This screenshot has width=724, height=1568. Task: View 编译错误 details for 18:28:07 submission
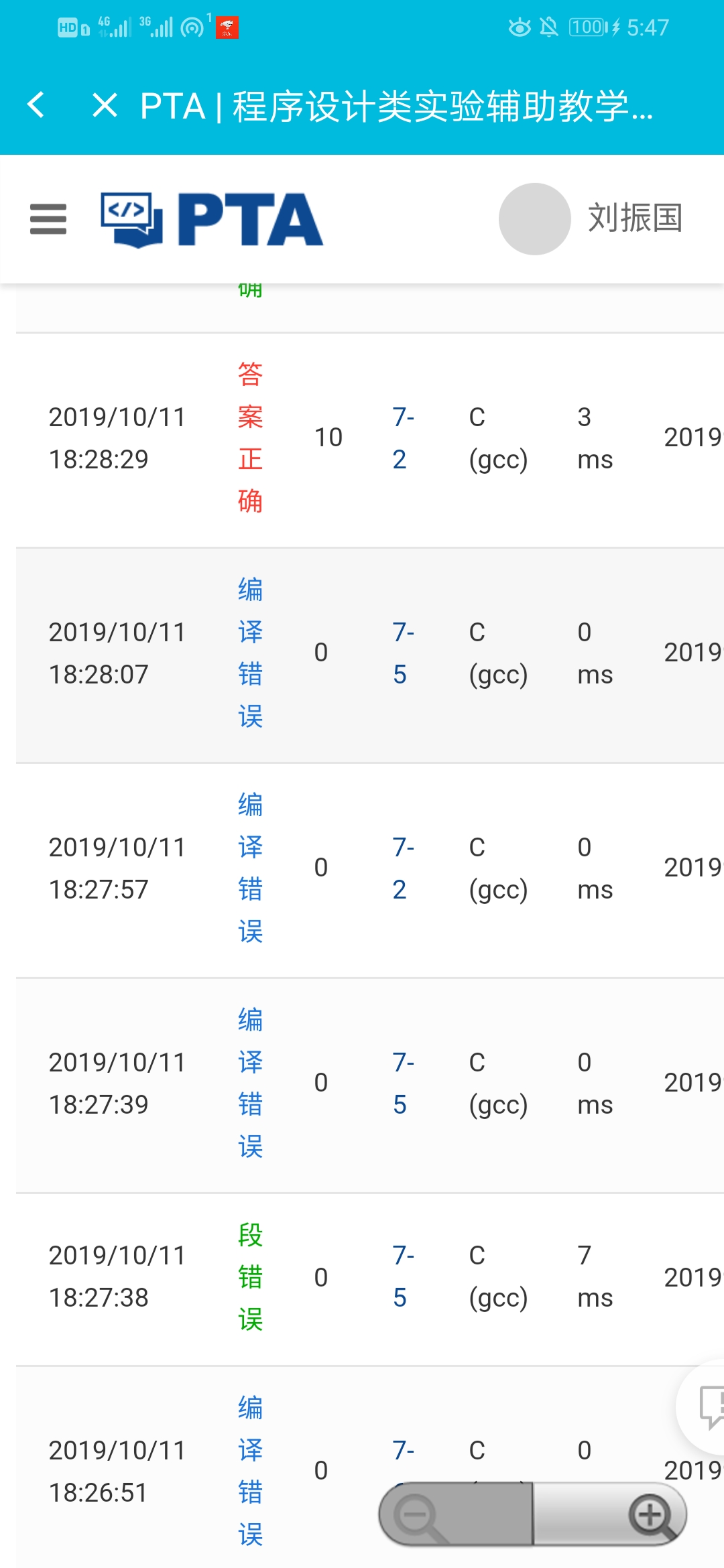[250, 653]
